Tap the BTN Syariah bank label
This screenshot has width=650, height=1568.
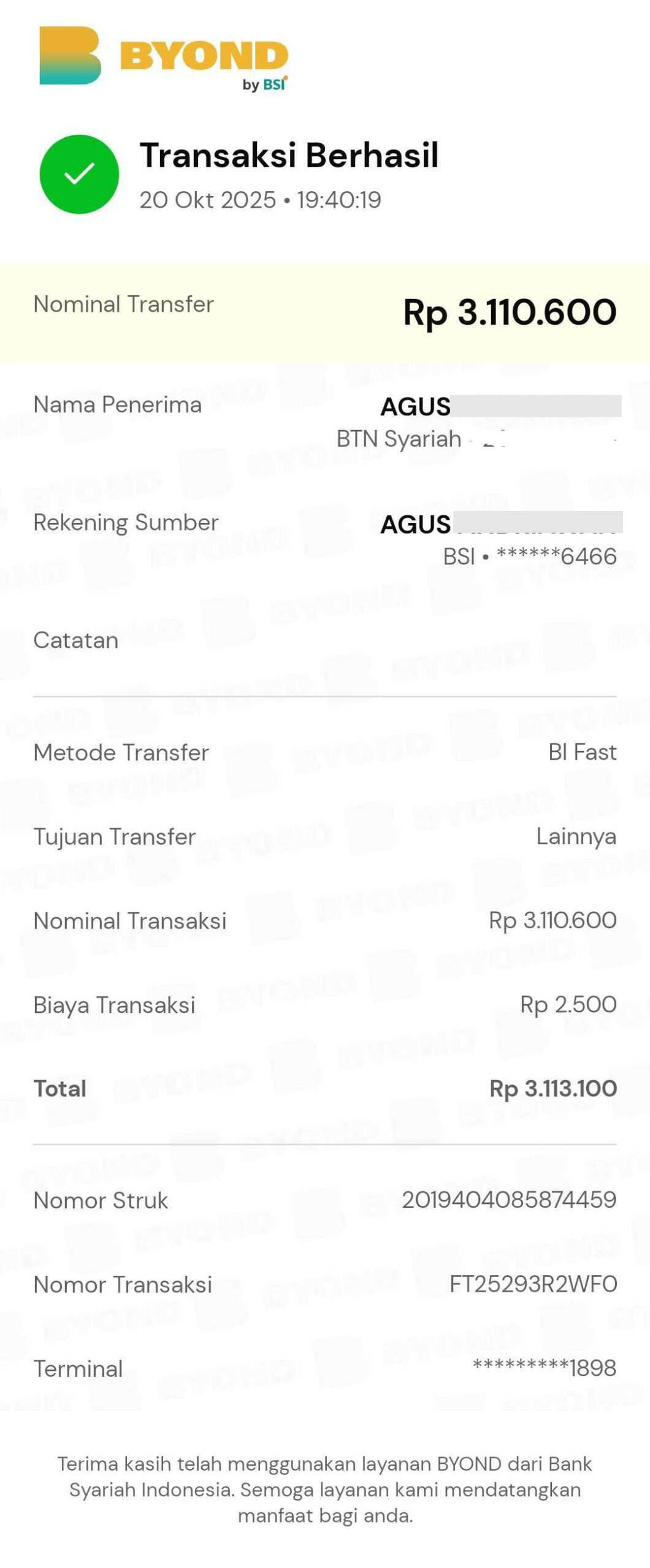pos(399,438)
